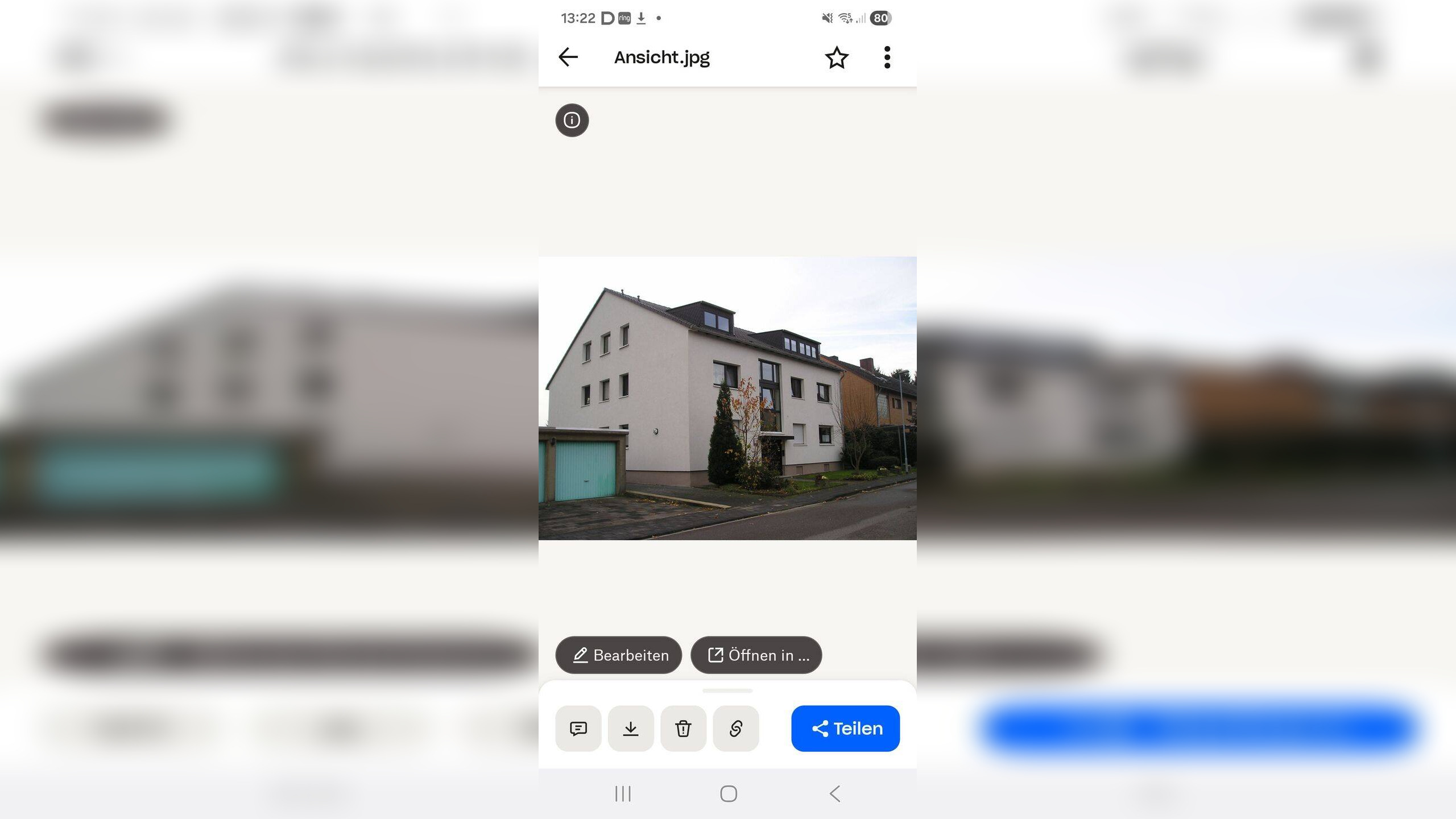Image resolution: width=1456 pixels, height=819 pixels.
Task: Select Öffnen in ... option
Action: 756,655
